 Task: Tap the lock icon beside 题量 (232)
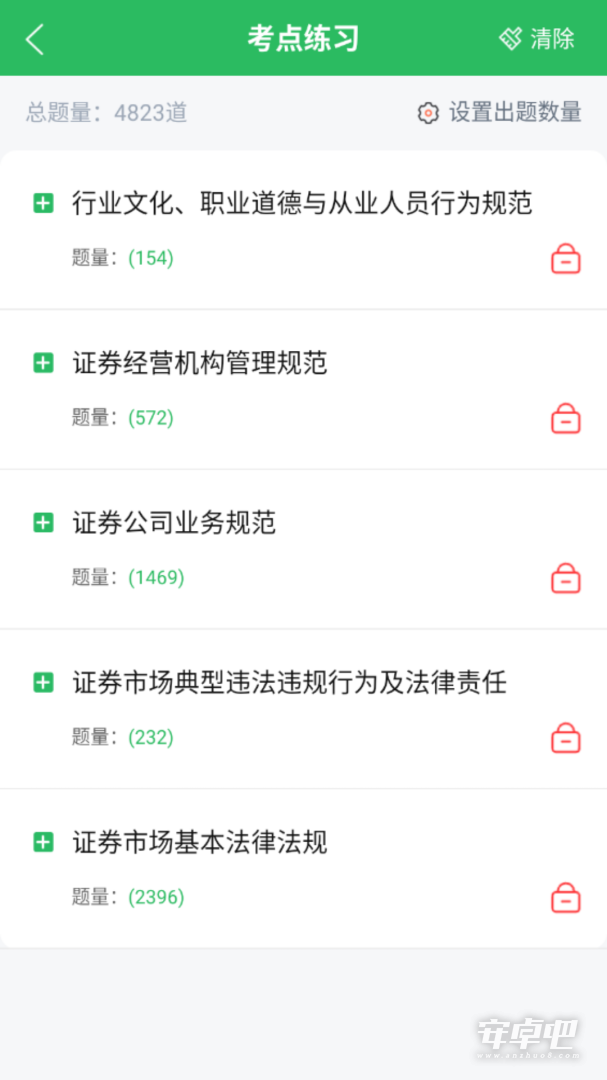tap(566, 738)
